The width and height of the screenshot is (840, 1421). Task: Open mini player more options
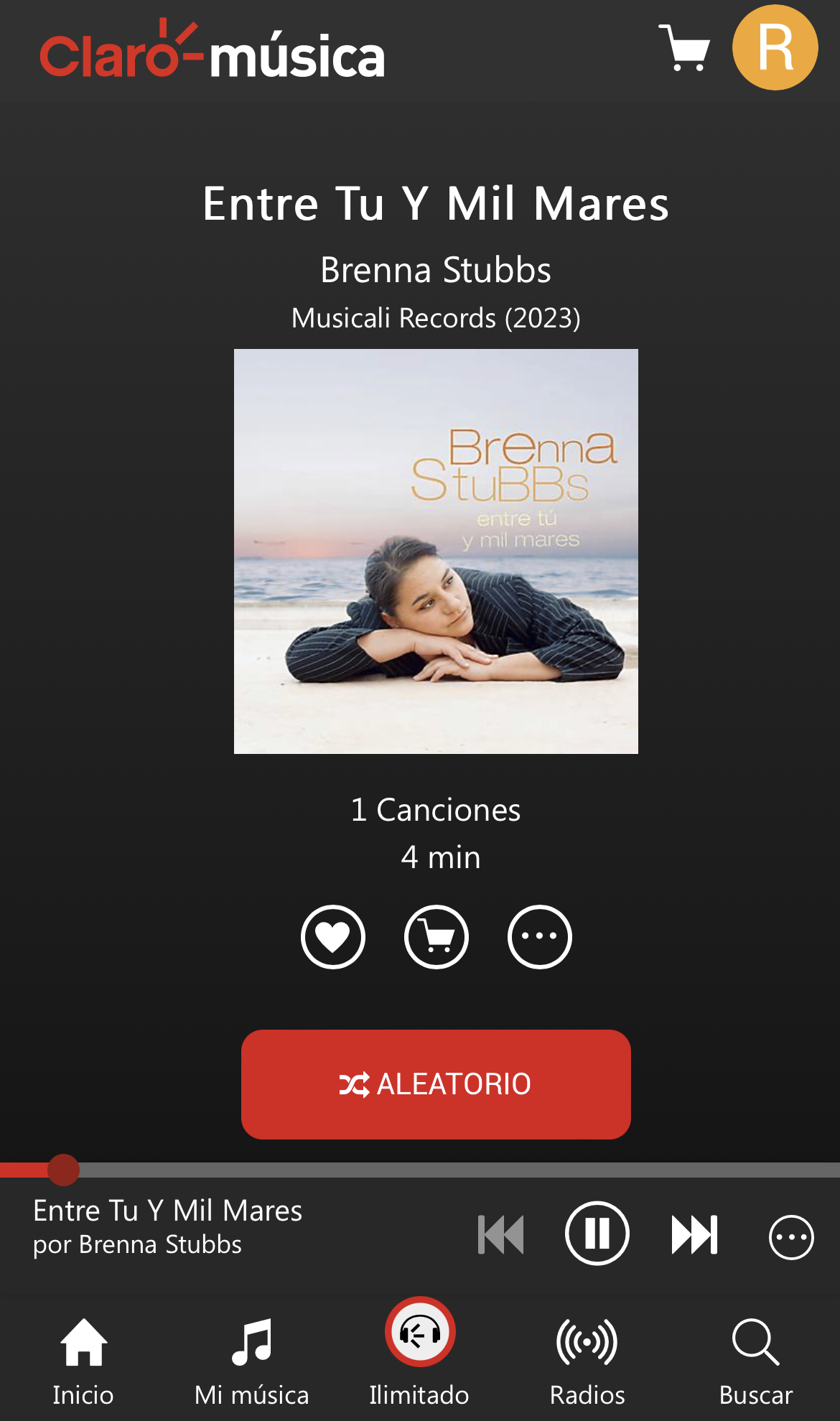(790, 1236)
